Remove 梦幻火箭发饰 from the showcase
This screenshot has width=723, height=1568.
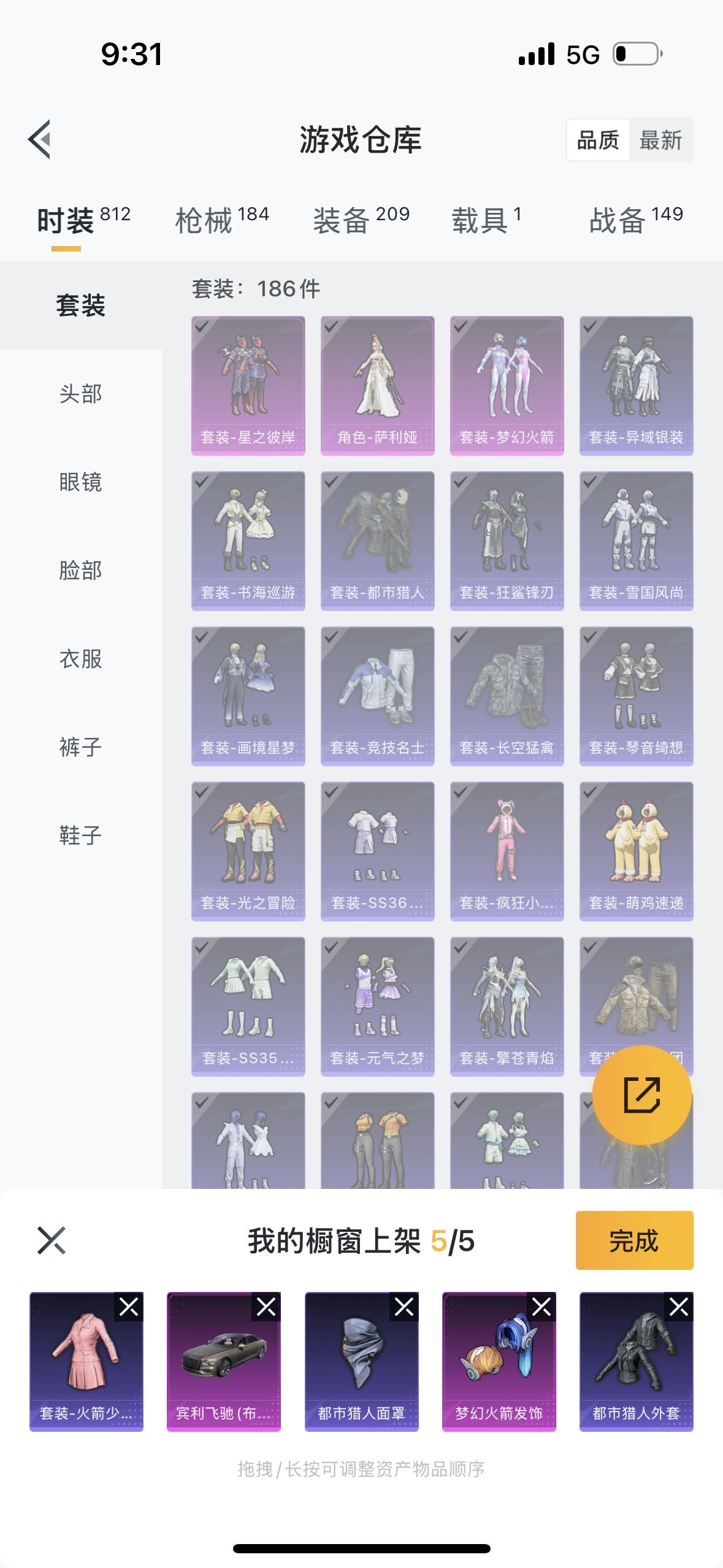tap(541, 1307)
